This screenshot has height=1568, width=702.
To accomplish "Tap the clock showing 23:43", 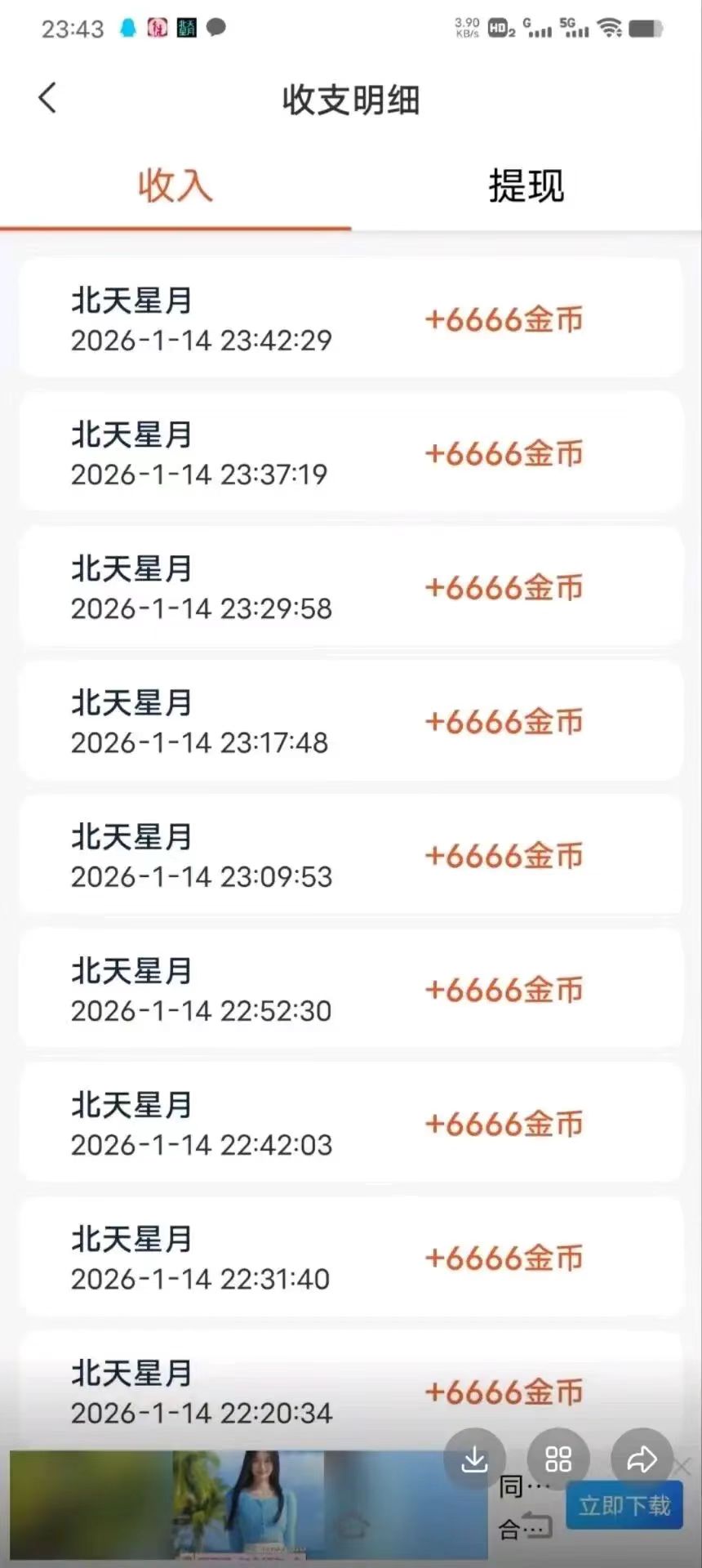I will pos(73,29).
